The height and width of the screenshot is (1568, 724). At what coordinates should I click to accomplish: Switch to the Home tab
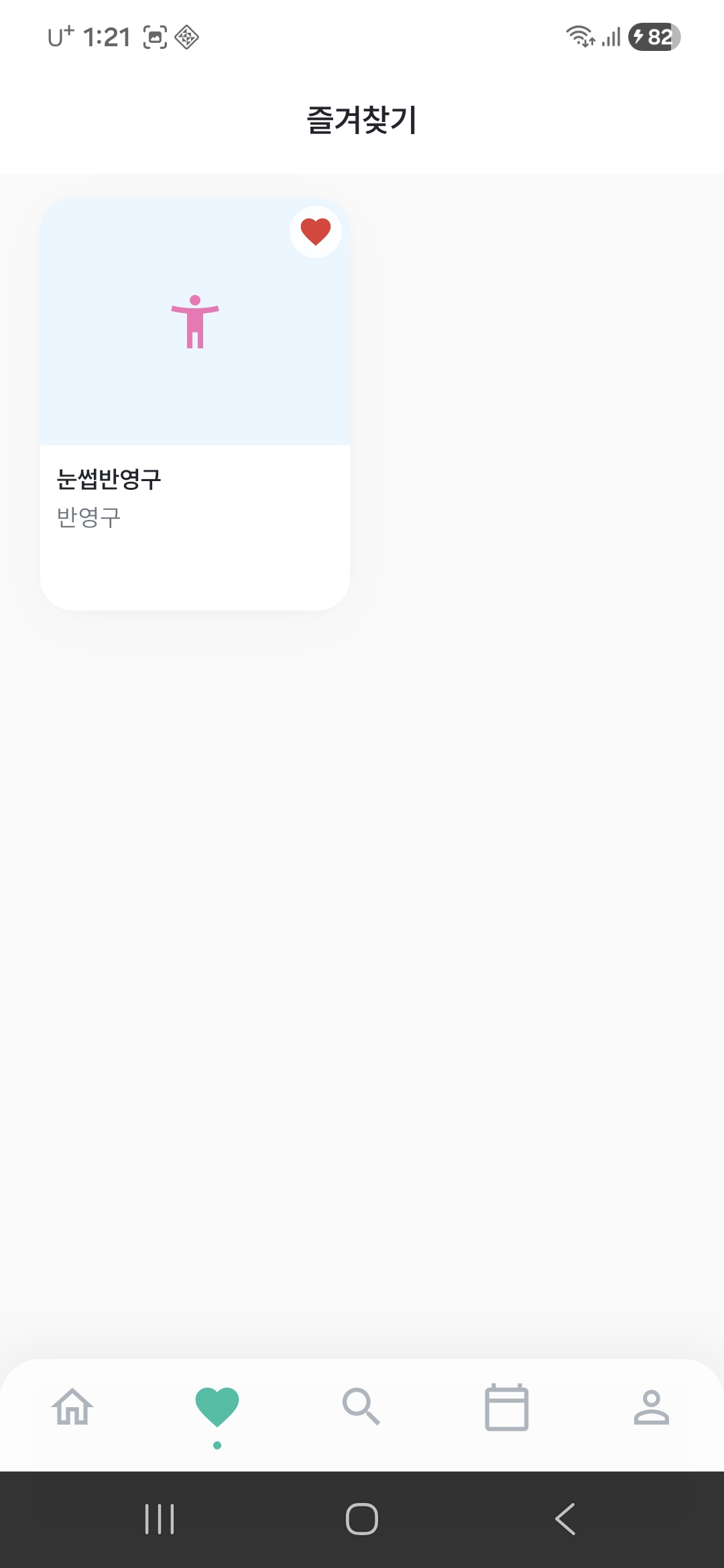coord(72,1407)
